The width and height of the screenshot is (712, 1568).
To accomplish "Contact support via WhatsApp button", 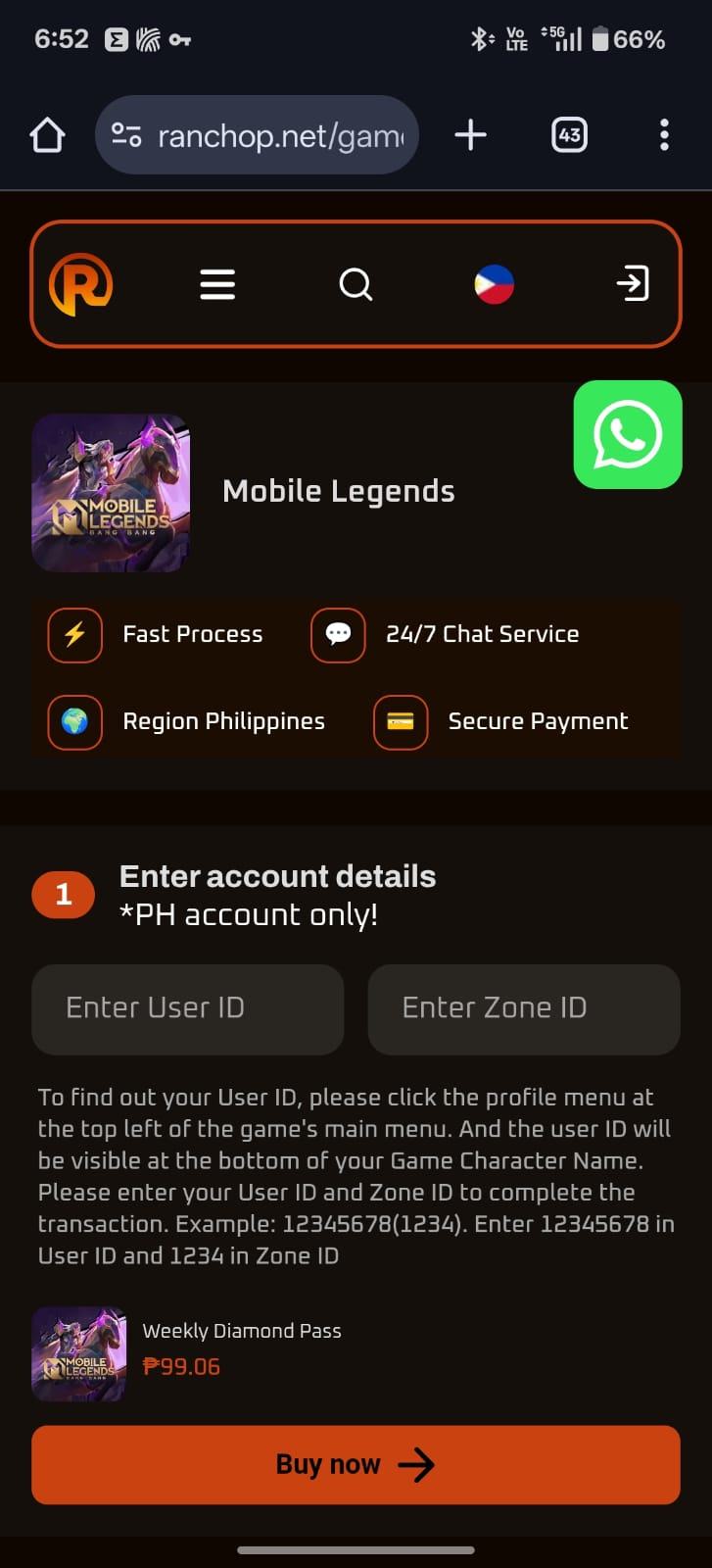I will (628, 434).
